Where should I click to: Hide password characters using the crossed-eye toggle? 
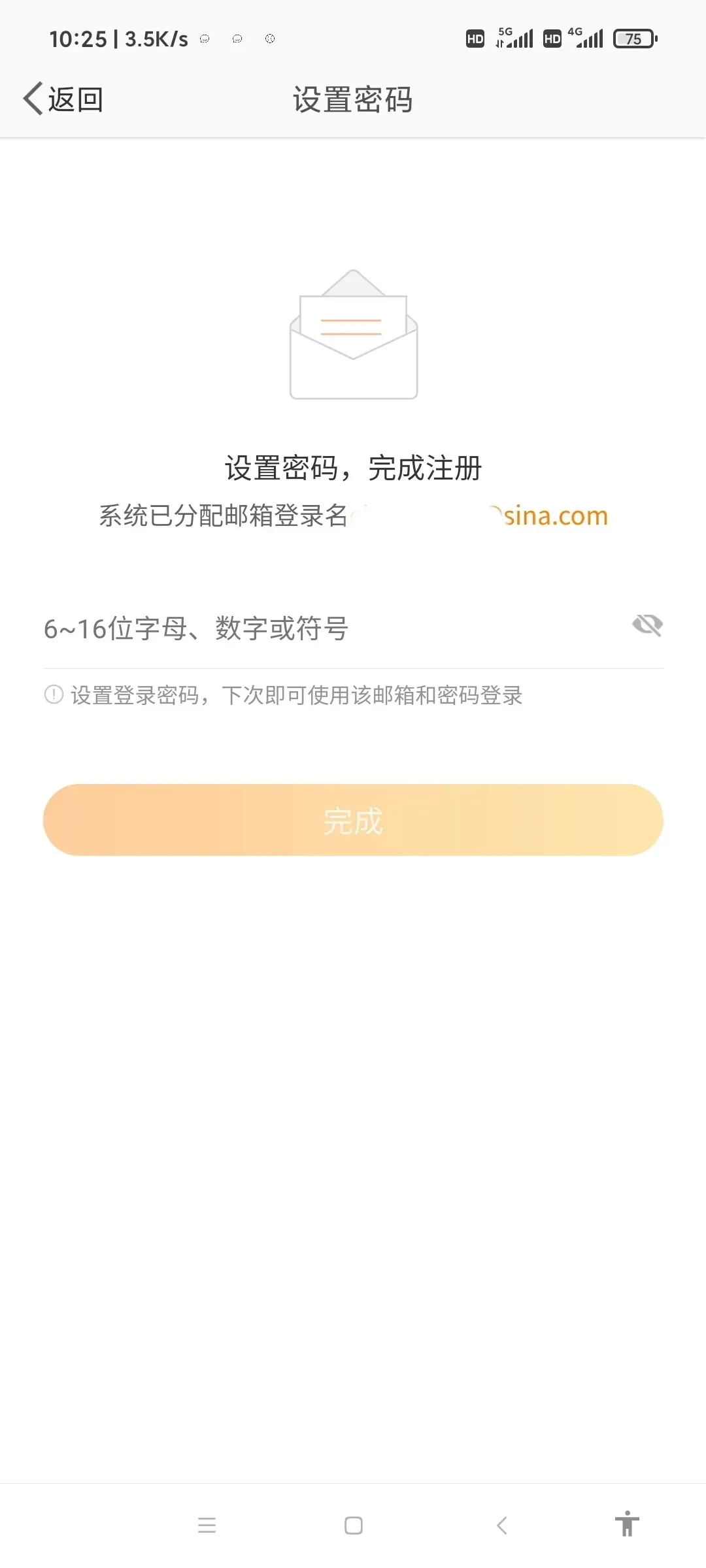click(x=647, y=626)
